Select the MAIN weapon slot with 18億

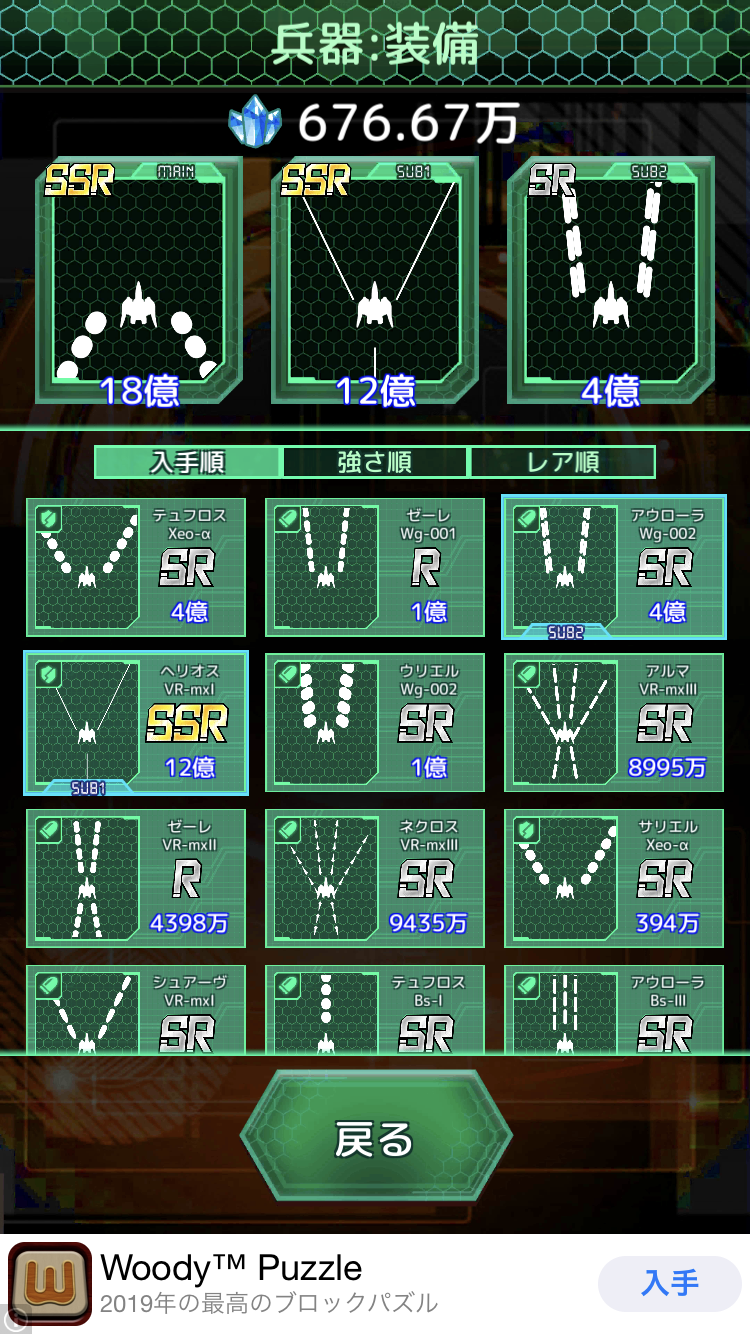[138, 282]
